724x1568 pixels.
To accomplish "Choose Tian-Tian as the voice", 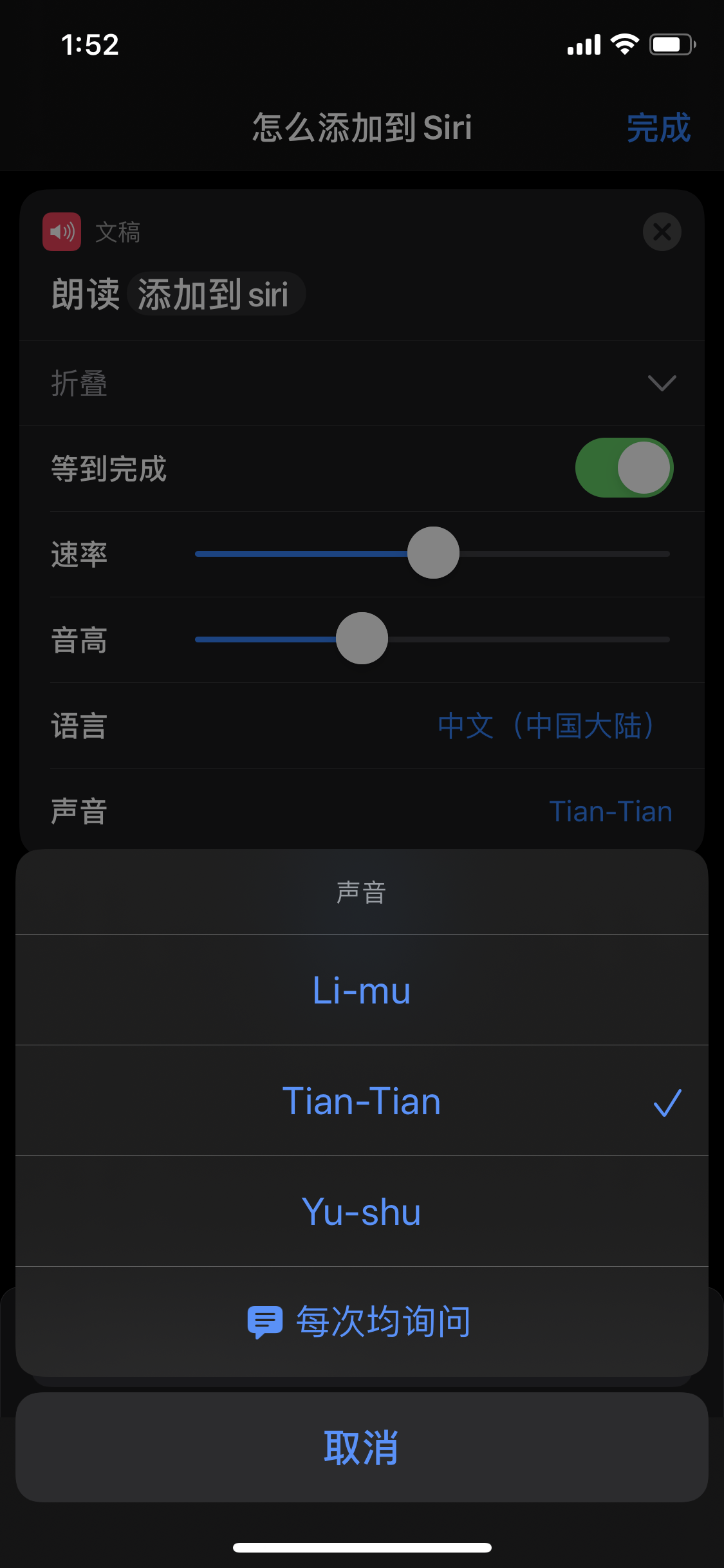I will tap(362, 1101).
